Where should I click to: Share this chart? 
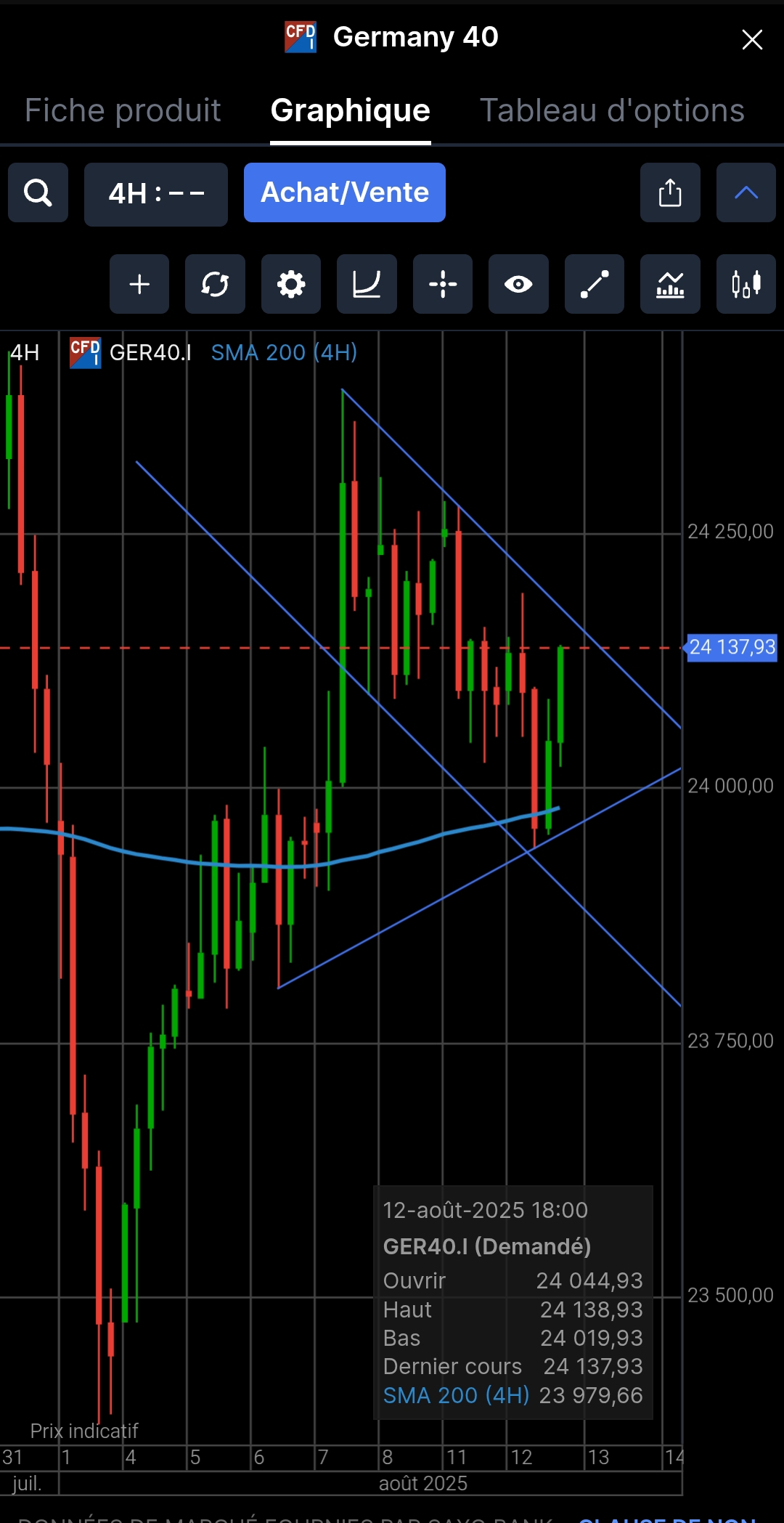pos(670,192)
